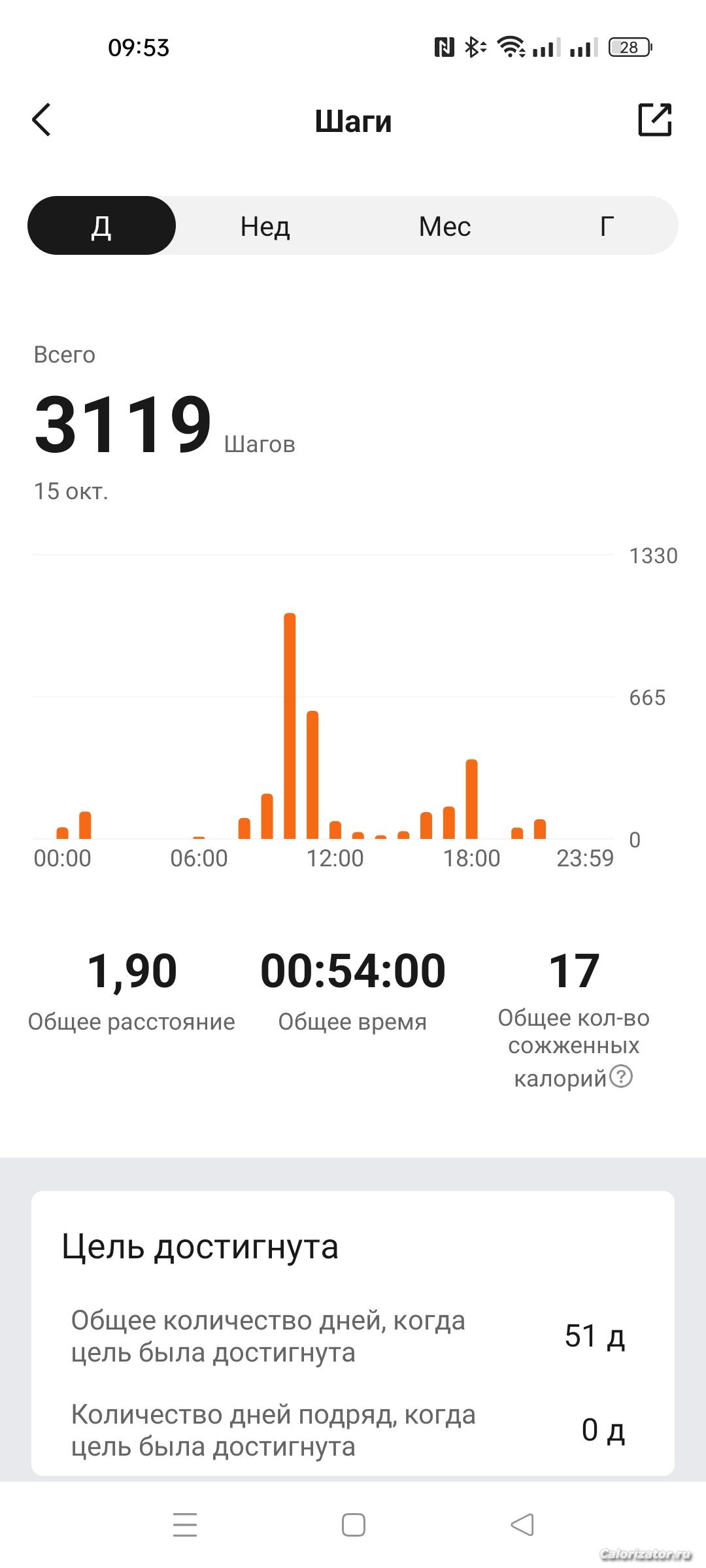Go to the system home screen

(354, 1525)
